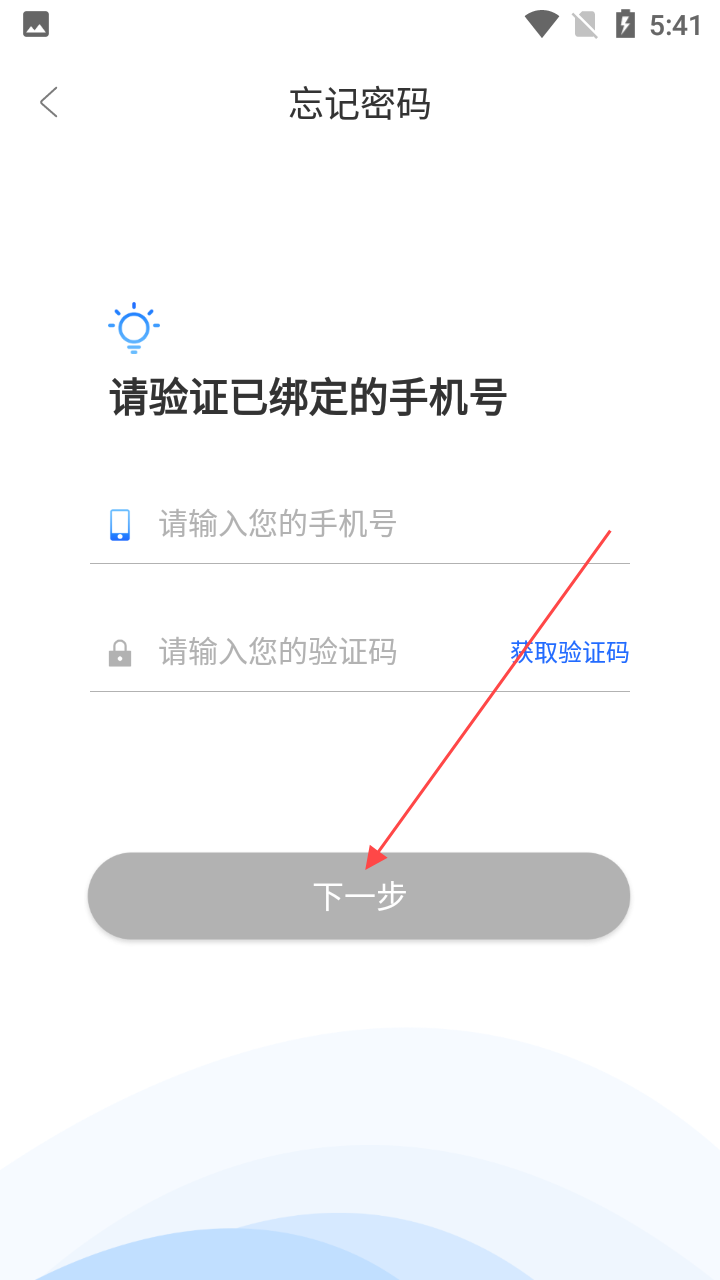Tap the 下一步 button
The width and height of the screenshot is (720, 1280).
[359, 896]
